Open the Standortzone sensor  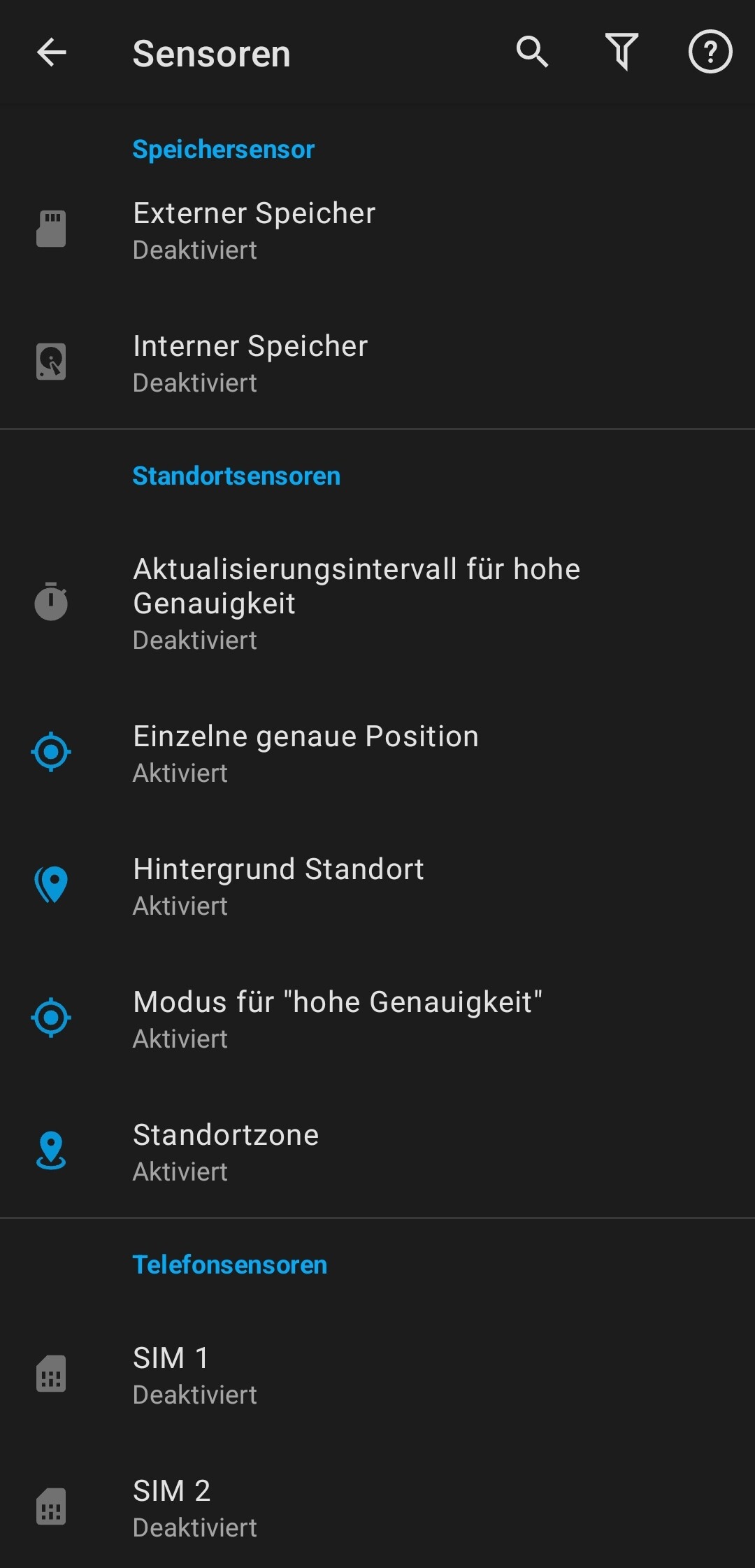(377, 1152)
